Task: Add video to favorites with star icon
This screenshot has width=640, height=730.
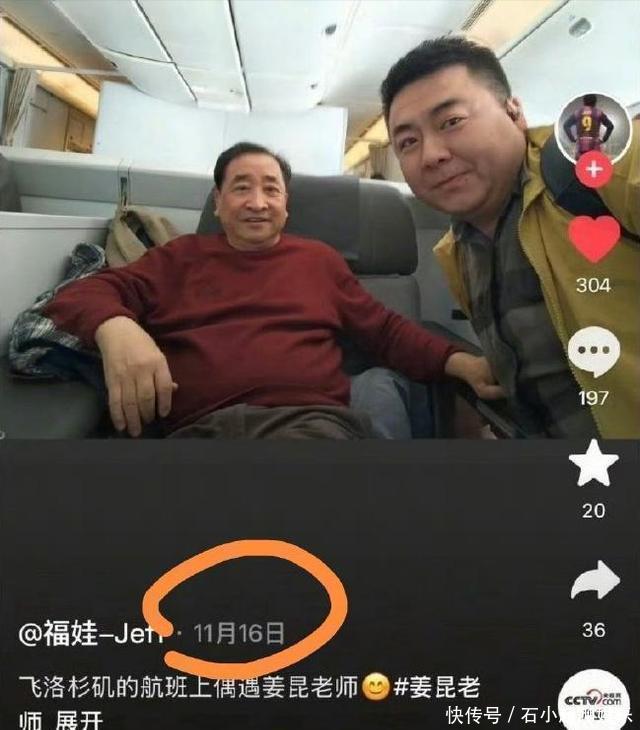Action: click(594, 465)
